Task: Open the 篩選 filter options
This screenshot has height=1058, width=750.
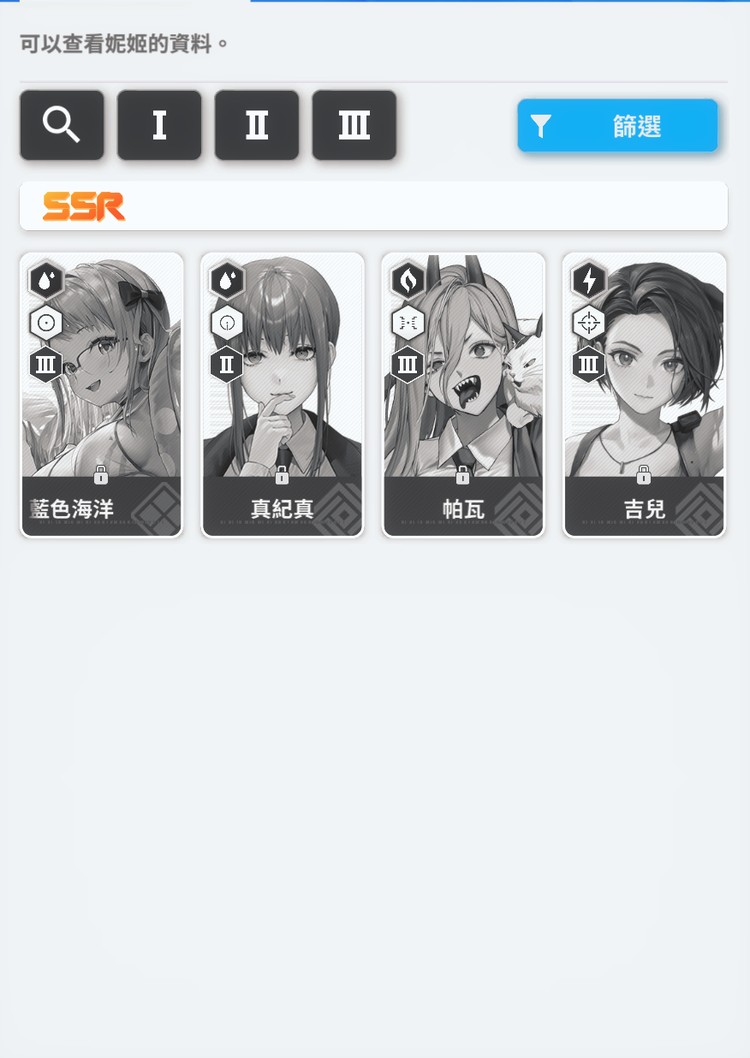Action: [x=617, y=126]
